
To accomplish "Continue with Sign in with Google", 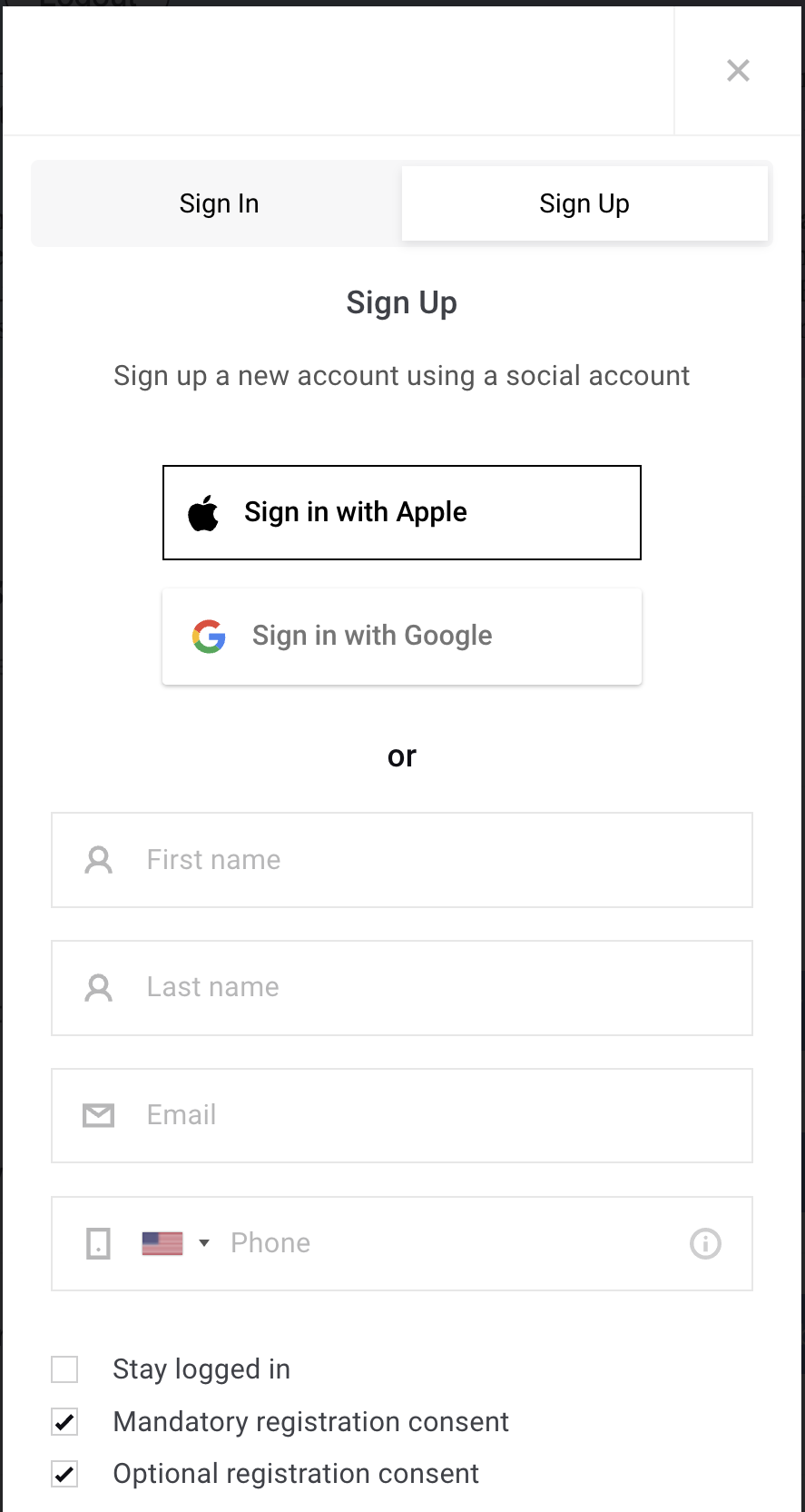I will (x=402, y=636).
